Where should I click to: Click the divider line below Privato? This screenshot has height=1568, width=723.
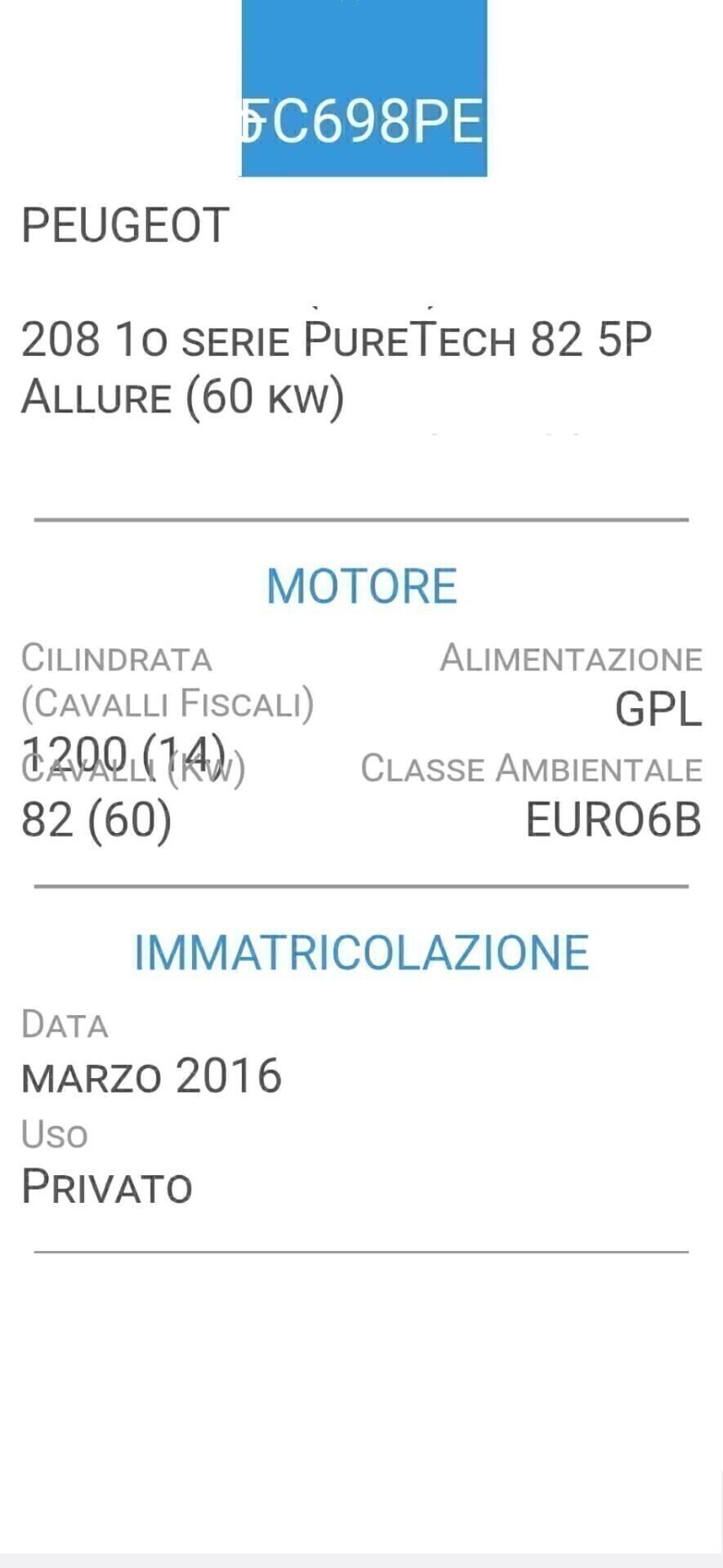(x=359, y=1247)
